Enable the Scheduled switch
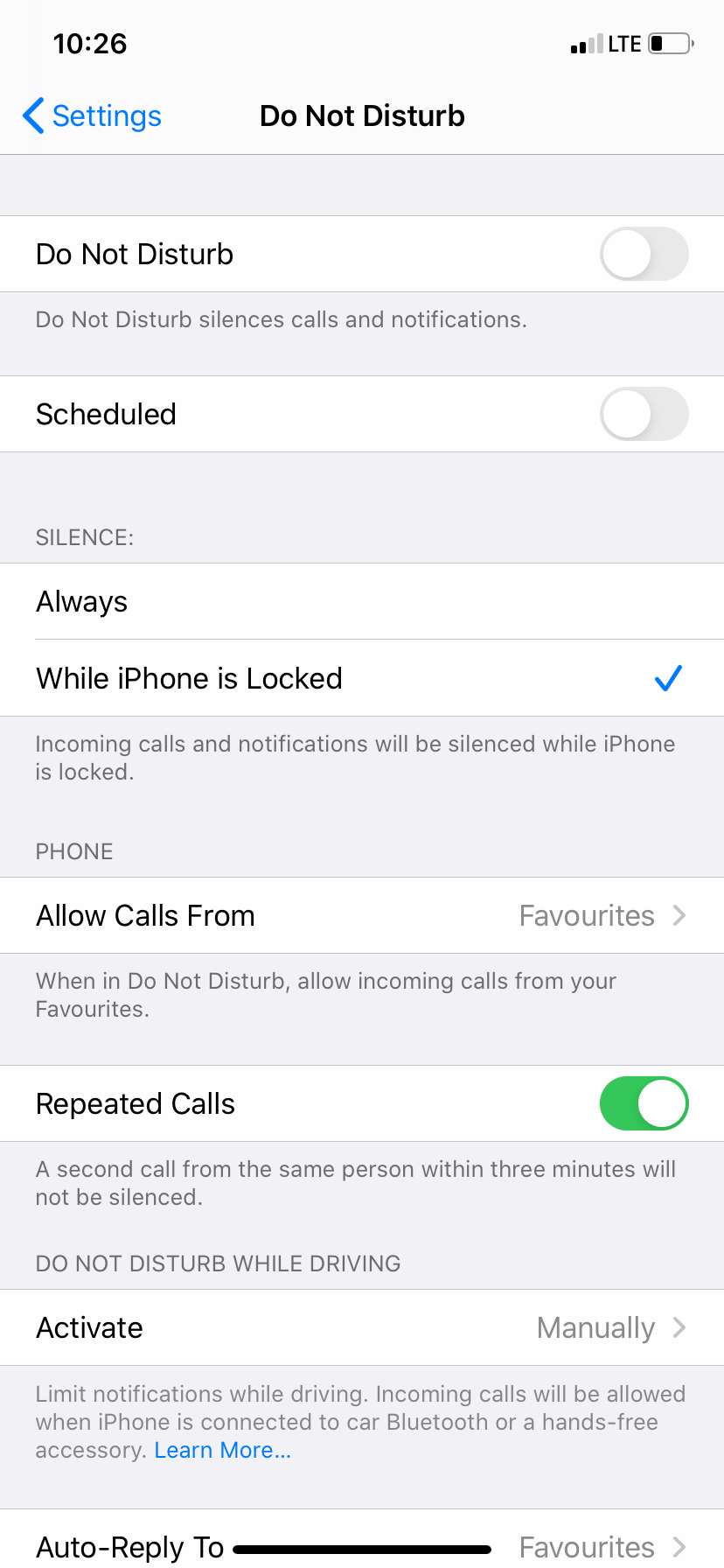This screenshot has height=1568, width=724. pos(644,414)
